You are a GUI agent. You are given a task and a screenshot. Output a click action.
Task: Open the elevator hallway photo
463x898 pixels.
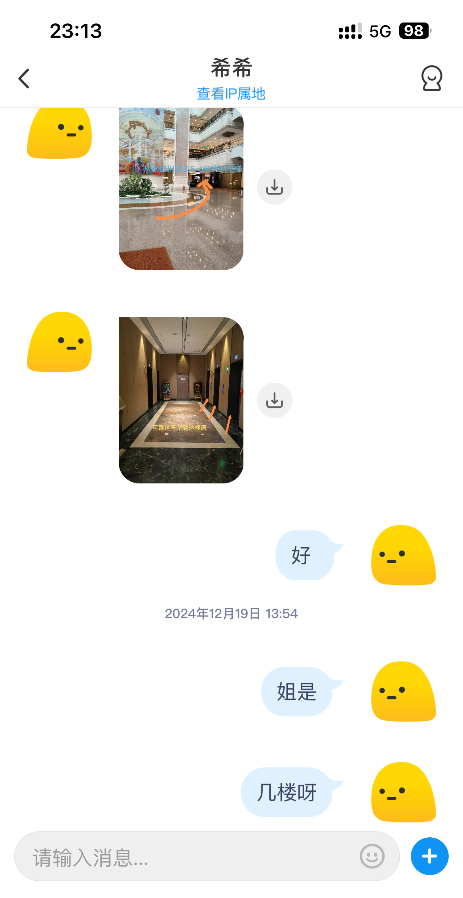pos(181,400)
